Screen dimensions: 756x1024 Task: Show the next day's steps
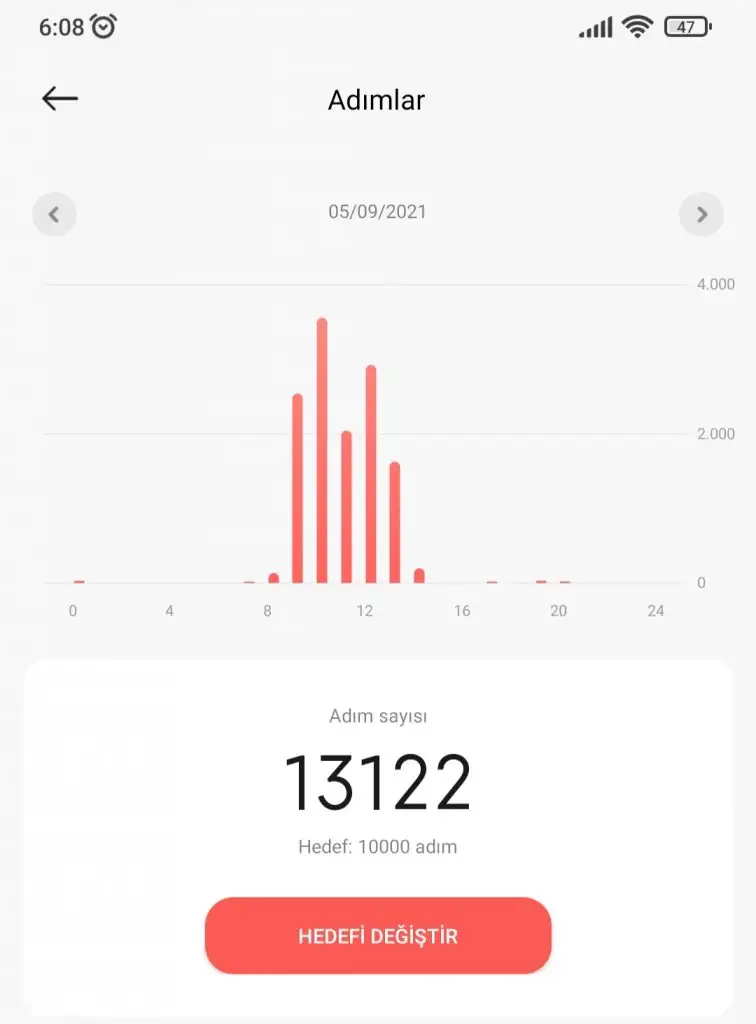(701, 214)
